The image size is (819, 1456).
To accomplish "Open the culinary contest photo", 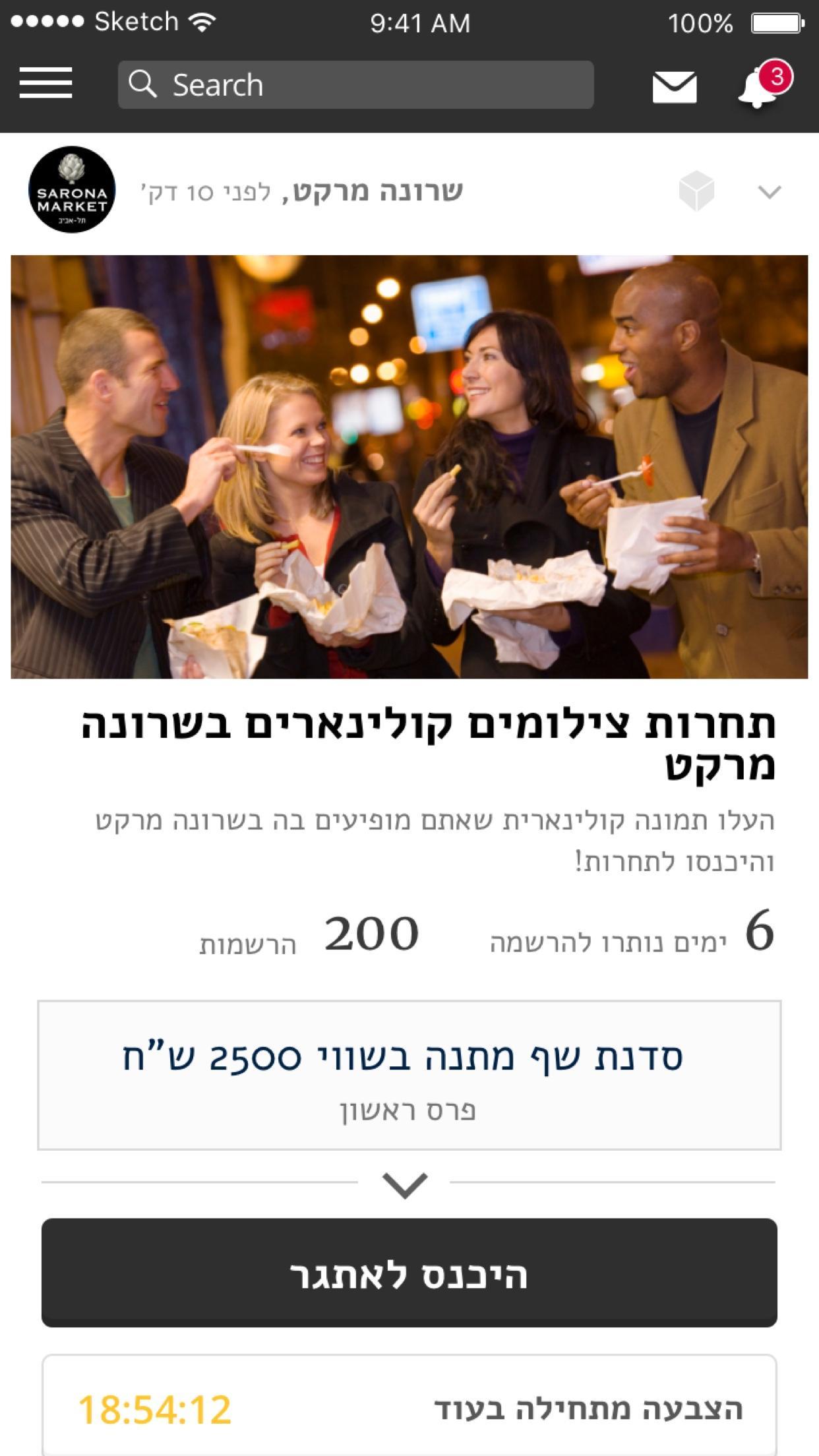I will pyautogui.click(x=409, y=466).
